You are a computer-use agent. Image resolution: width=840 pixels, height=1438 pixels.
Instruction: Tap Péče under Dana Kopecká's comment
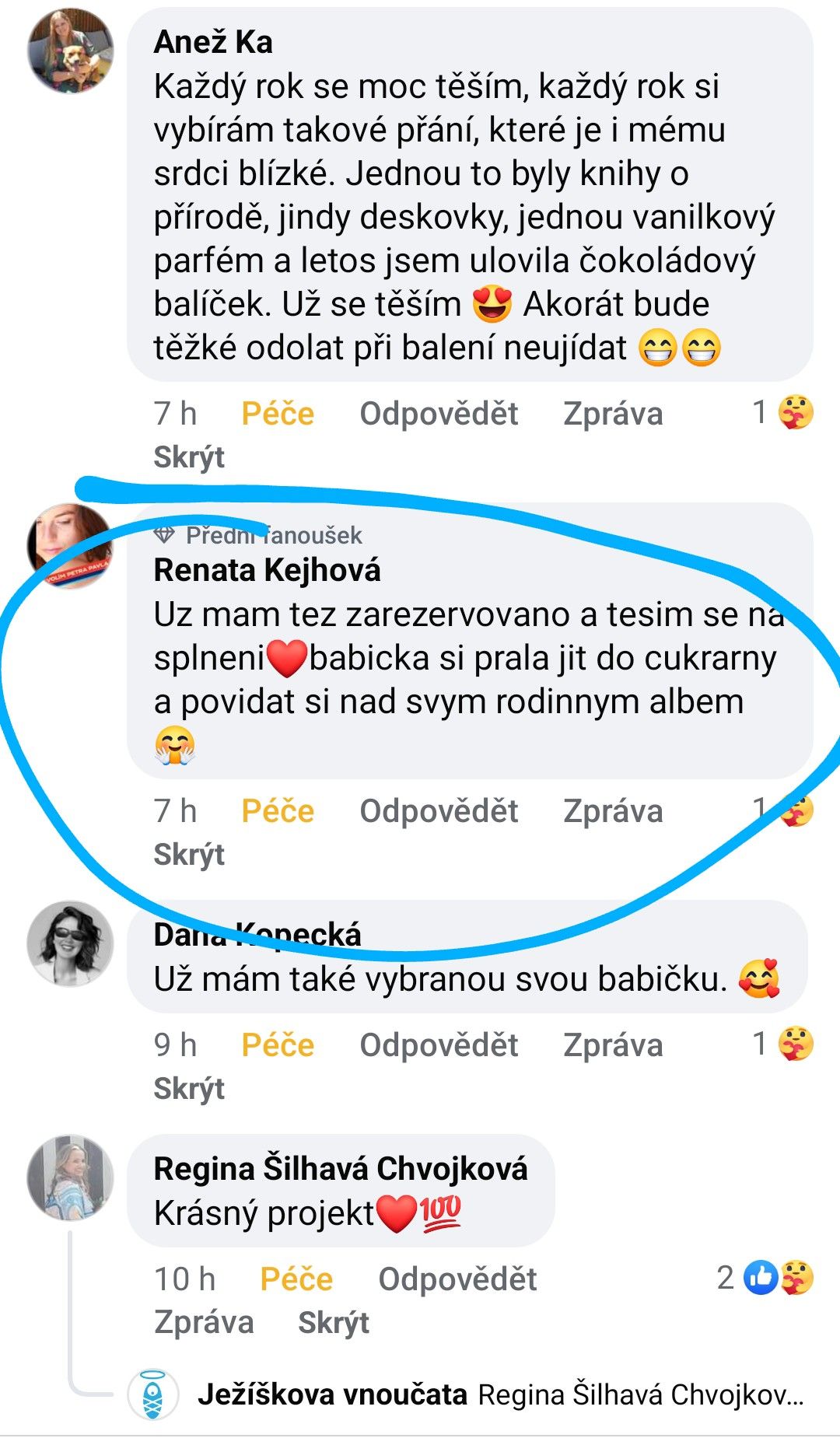pyautogui.click(x=278, y=1045)
